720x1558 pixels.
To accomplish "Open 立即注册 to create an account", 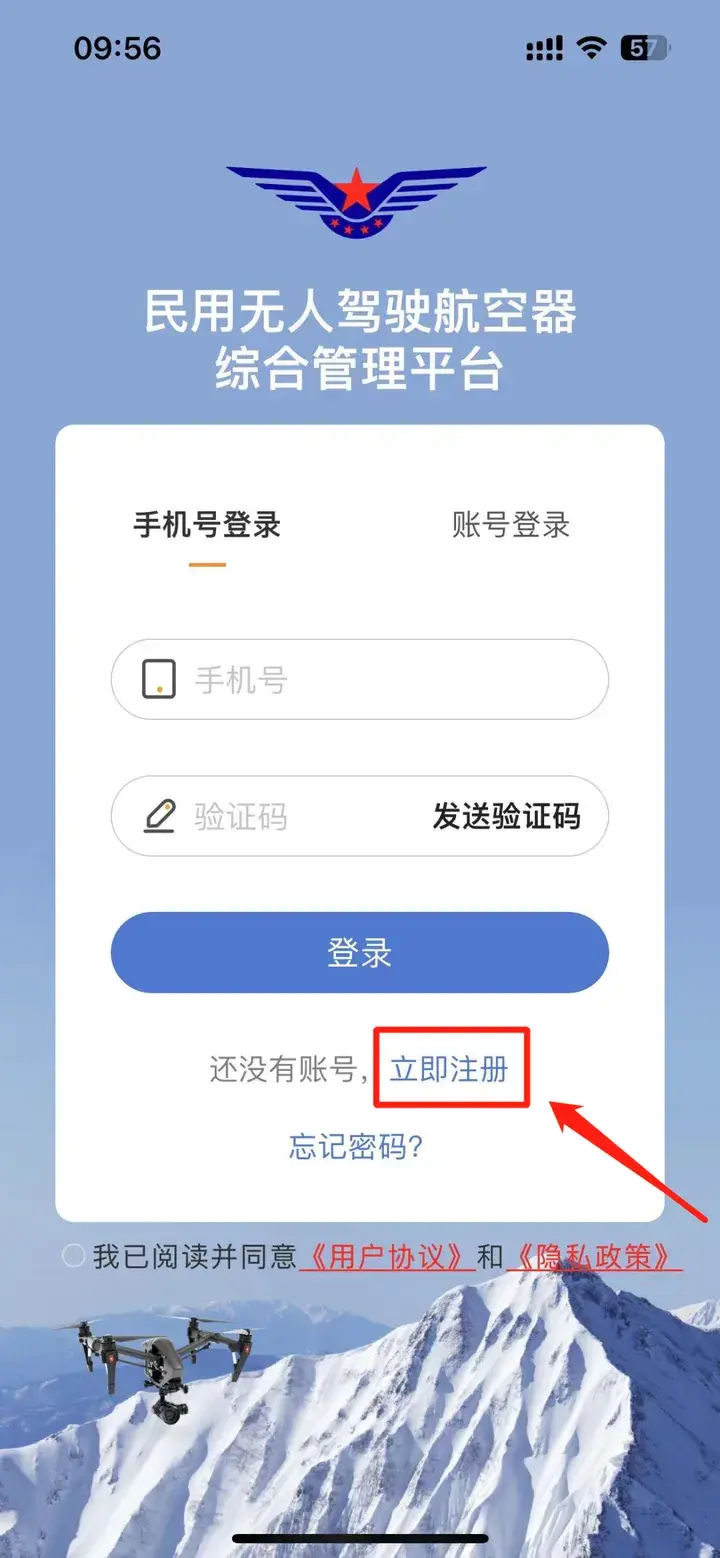I will click(x=449, y=1068).
